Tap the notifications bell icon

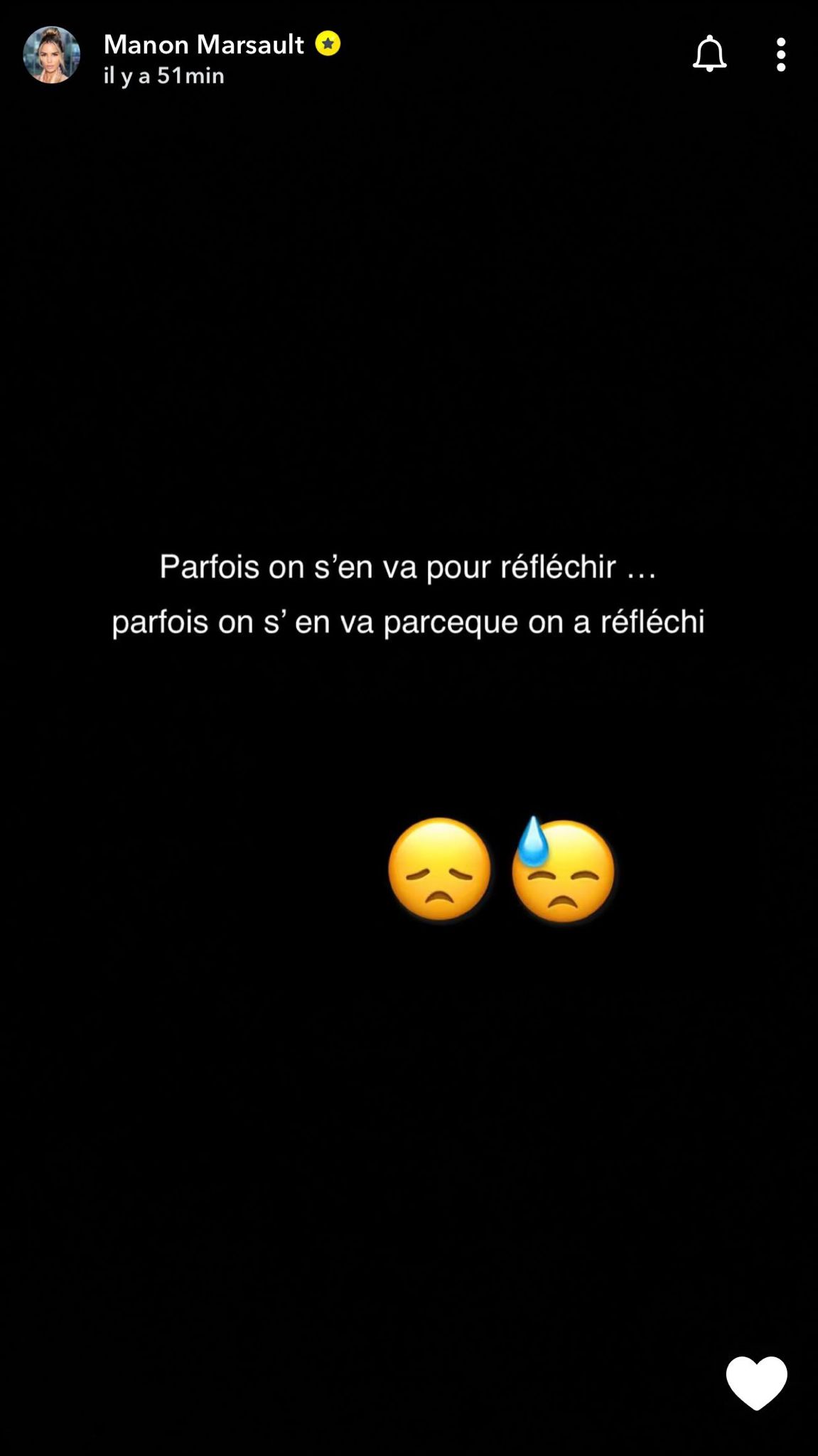[x=709, y=55]
